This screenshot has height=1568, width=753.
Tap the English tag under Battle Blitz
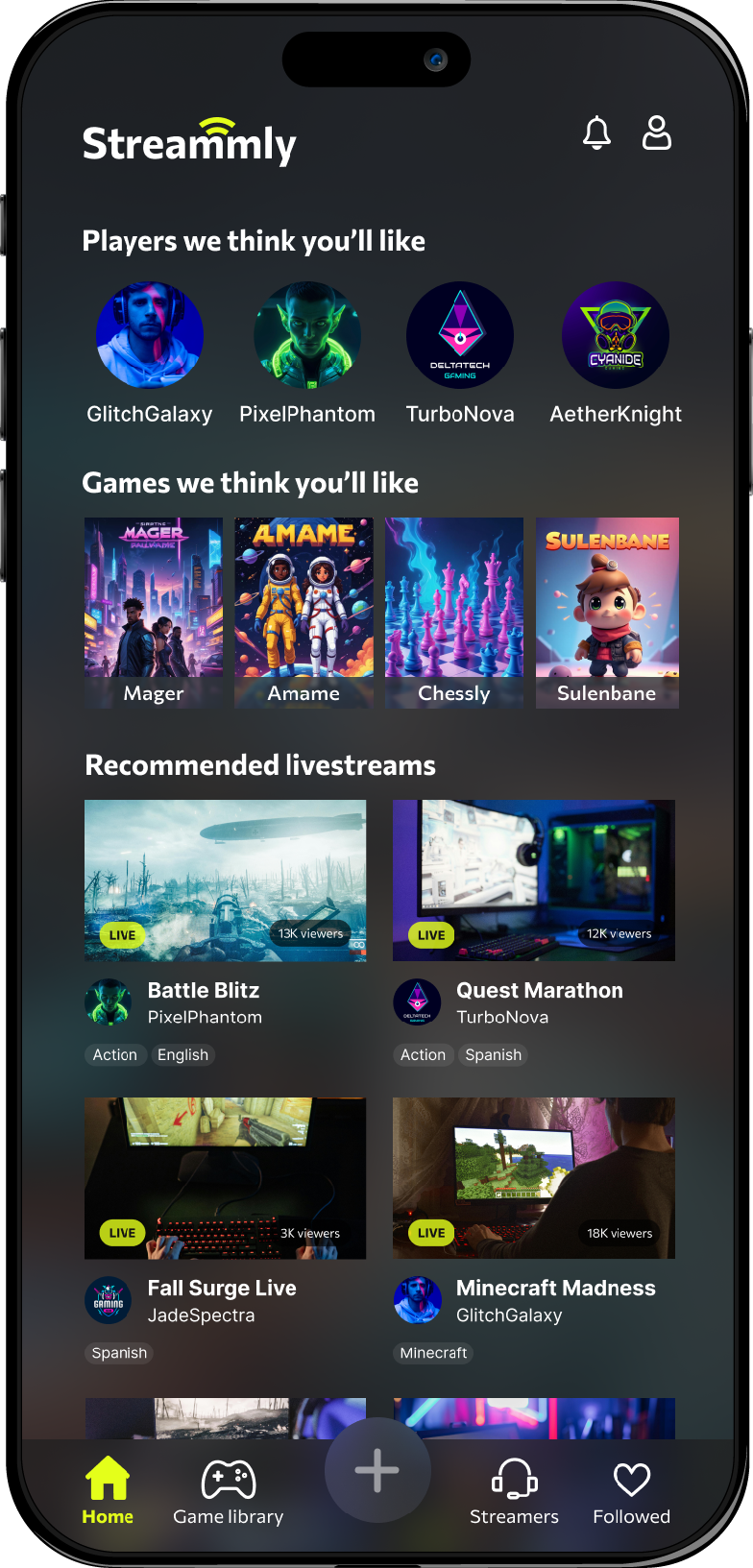182,1055
